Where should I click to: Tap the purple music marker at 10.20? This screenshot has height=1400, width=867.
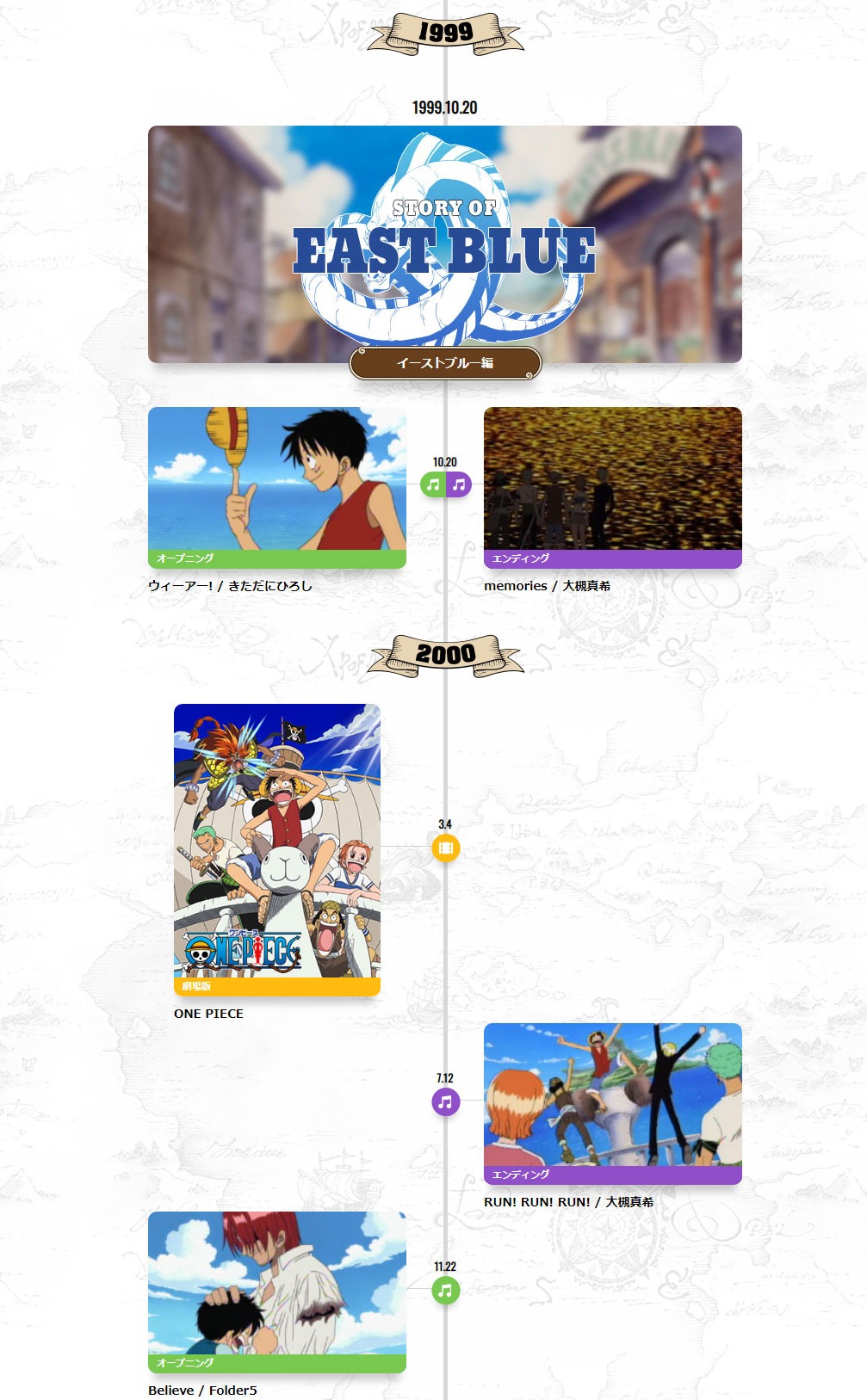459,484
